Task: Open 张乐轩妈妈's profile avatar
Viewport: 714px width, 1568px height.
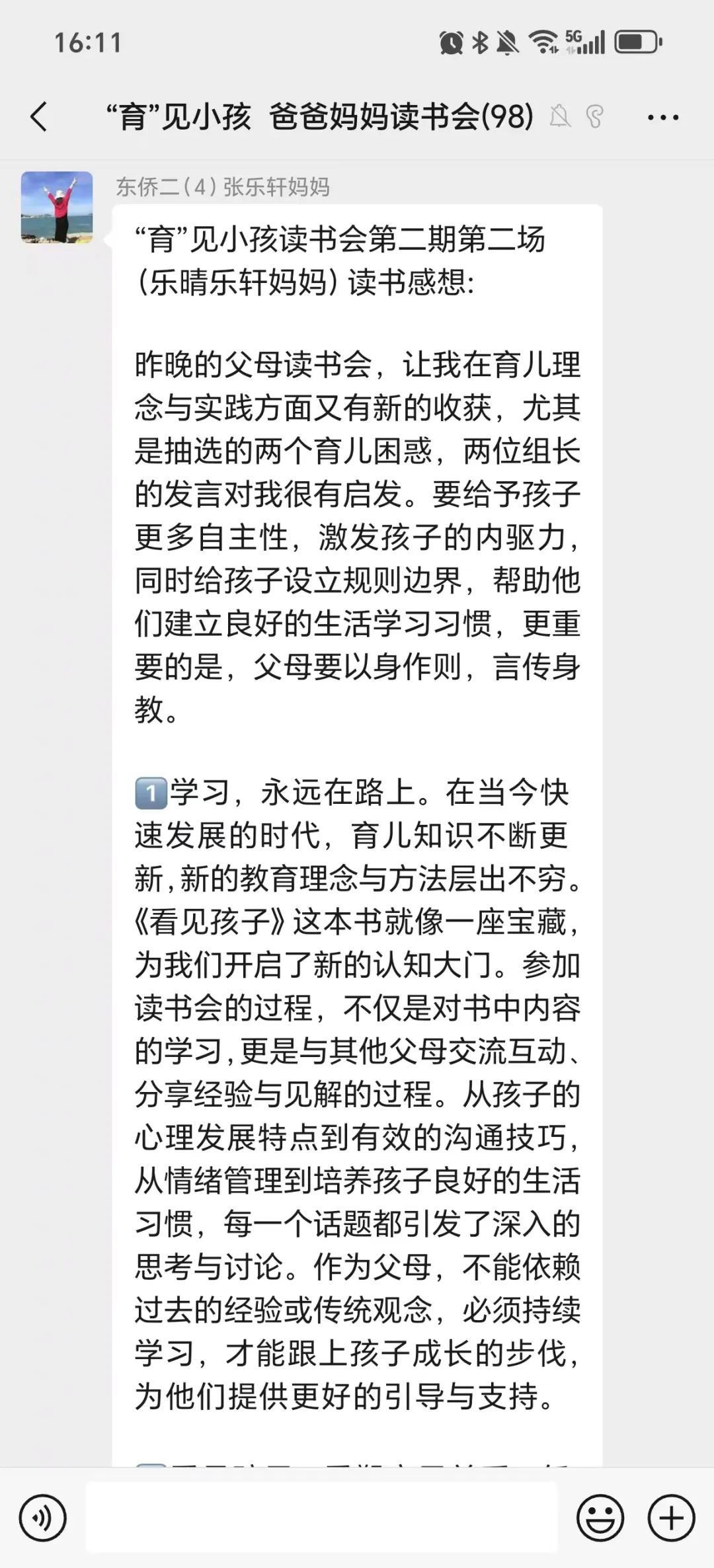Action: tap(57, 207)
